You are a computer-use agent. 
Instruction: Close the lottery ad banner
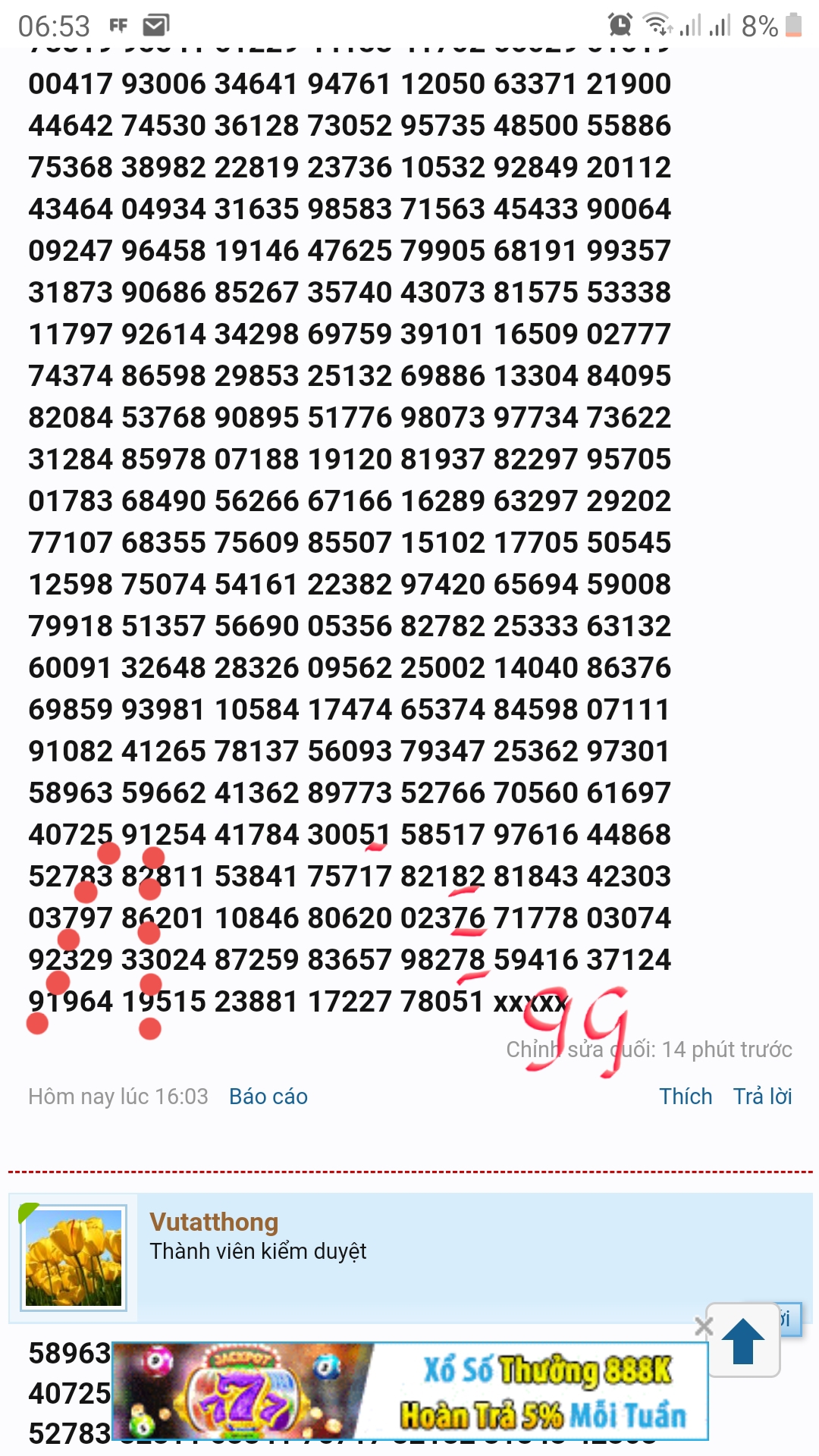[x=704, y=1326]
